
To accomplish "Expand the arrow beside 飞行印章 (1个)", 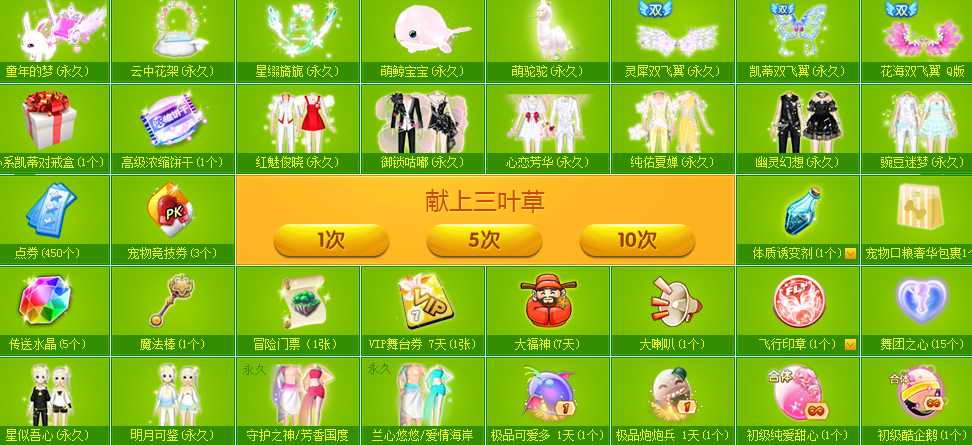I will [x=851, y=344].
